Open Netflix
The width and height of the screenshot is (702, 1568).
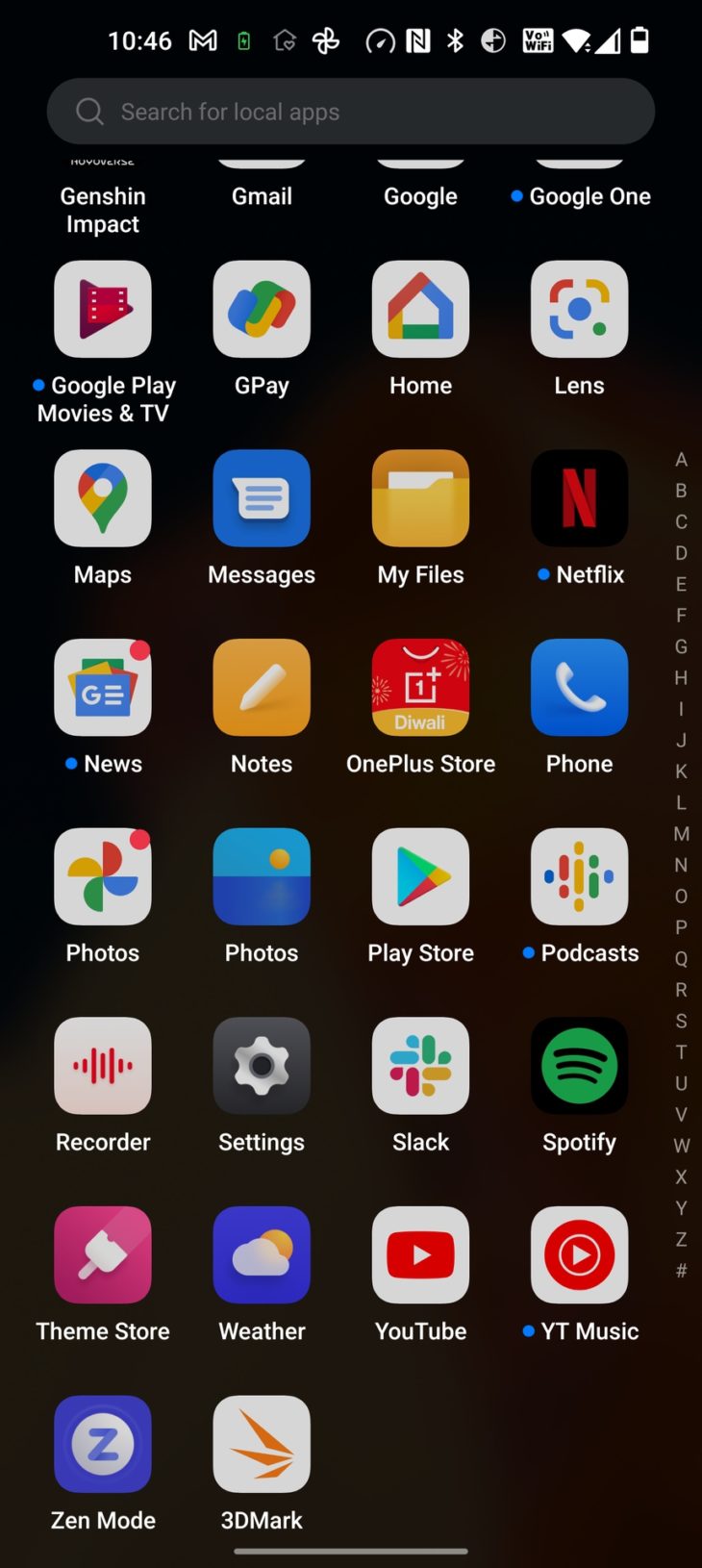[x=579, y=498]
